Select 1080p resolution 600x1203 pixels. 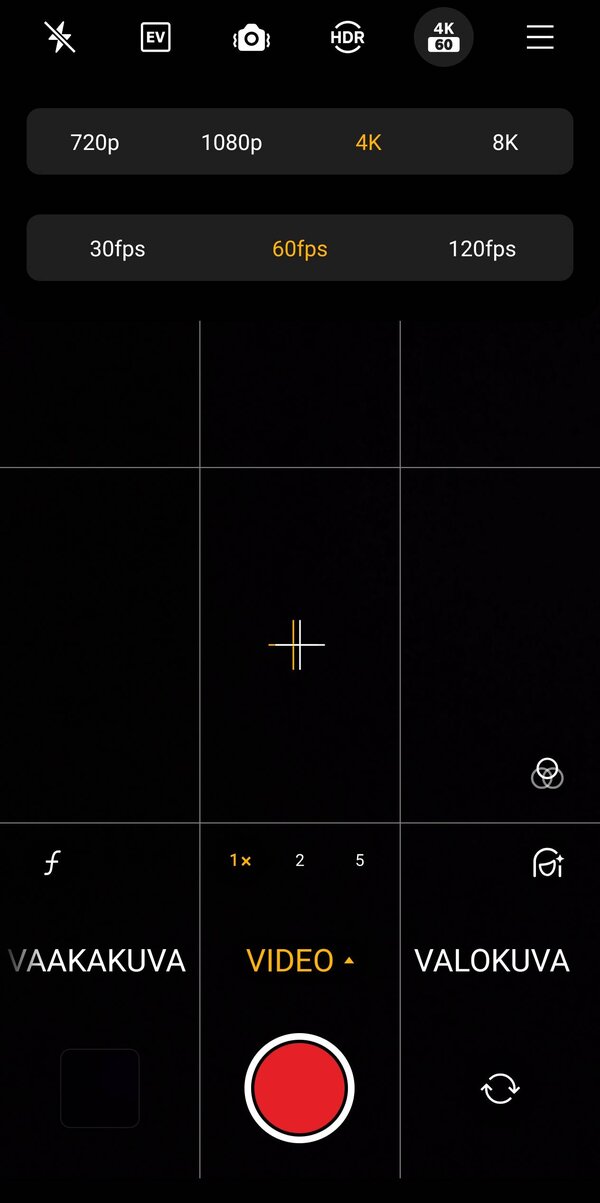(231, 142)
